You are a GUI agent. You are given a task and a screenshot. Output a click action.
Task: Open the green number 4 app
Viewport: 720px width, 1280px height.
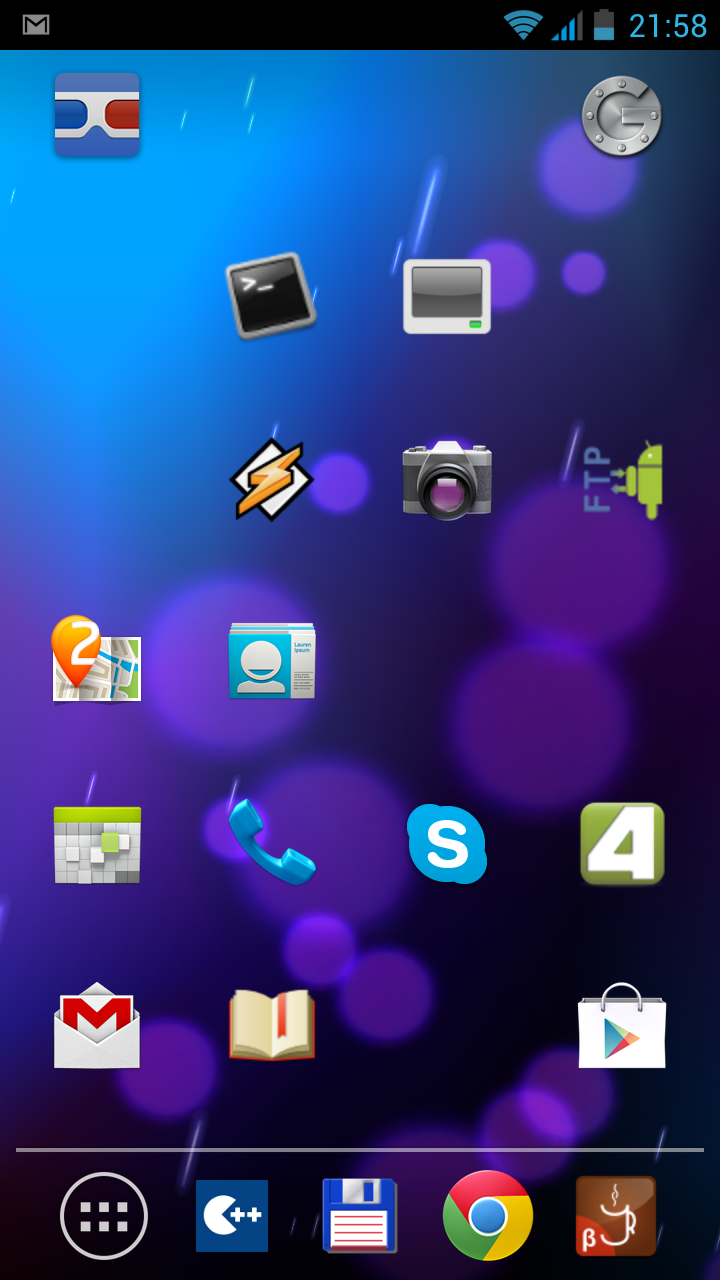622,843
